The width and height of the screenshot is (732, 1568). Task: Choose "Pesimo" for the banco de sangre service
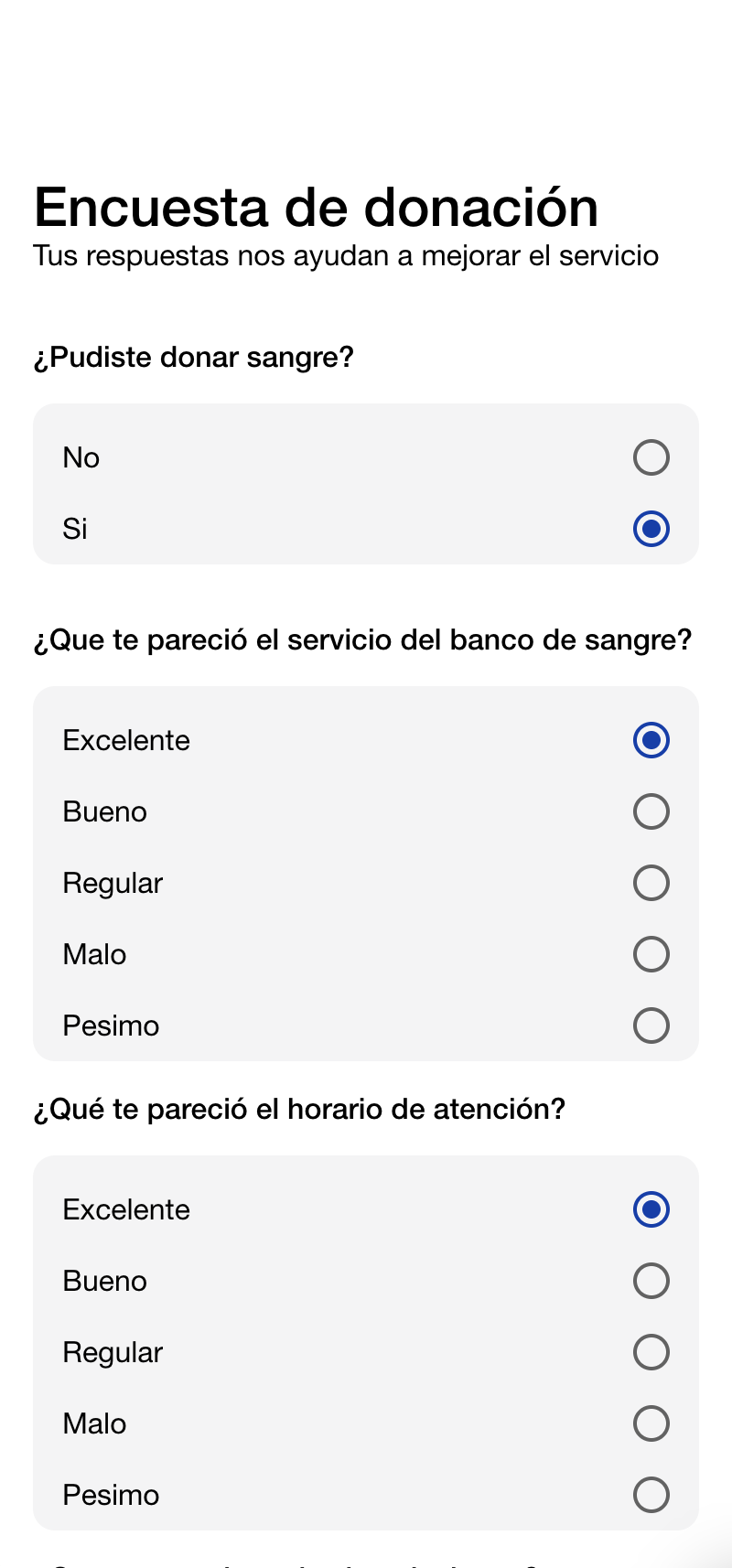pyautogui.click(x=651, y=1026)
